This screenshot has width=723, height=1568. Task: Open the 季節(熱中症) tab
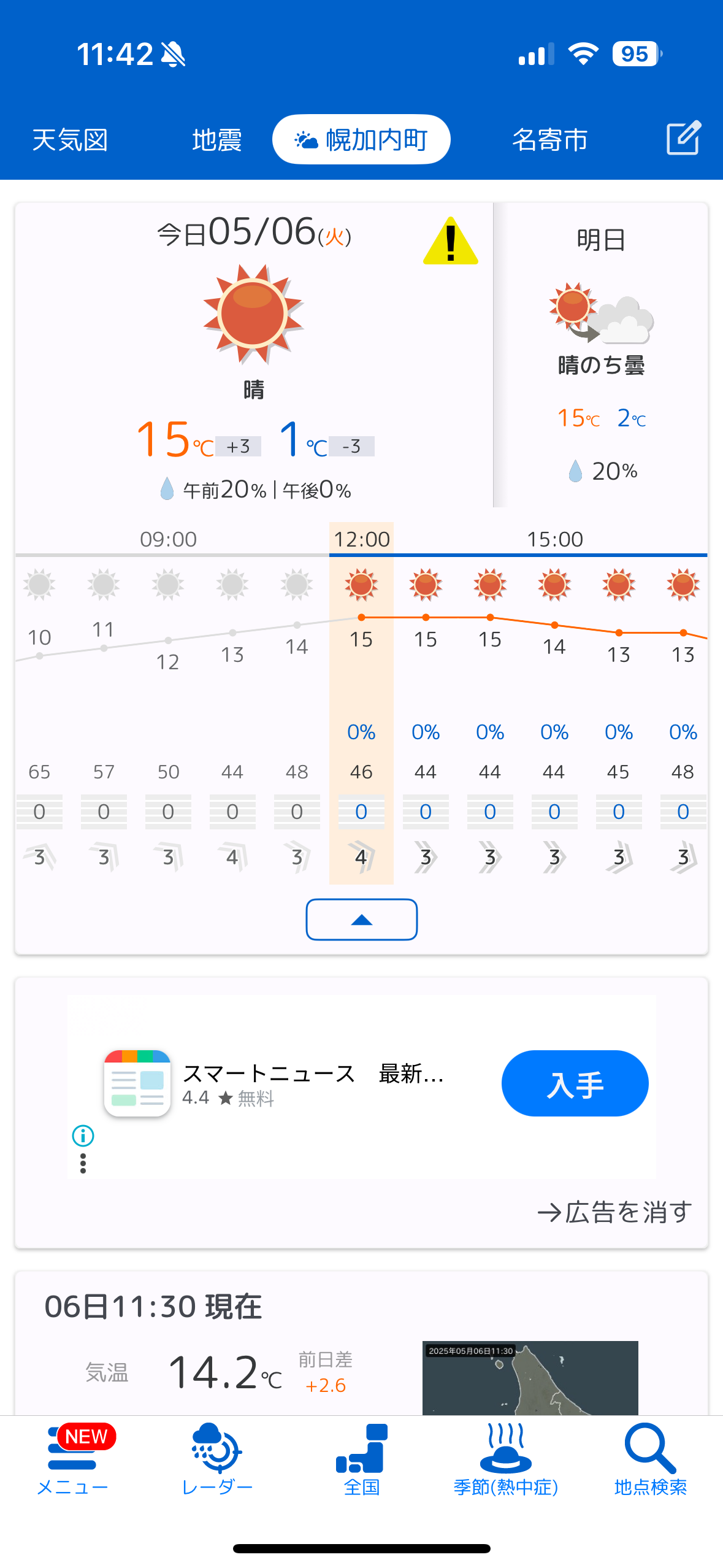pyautogui.click(x=506, y=1460)
